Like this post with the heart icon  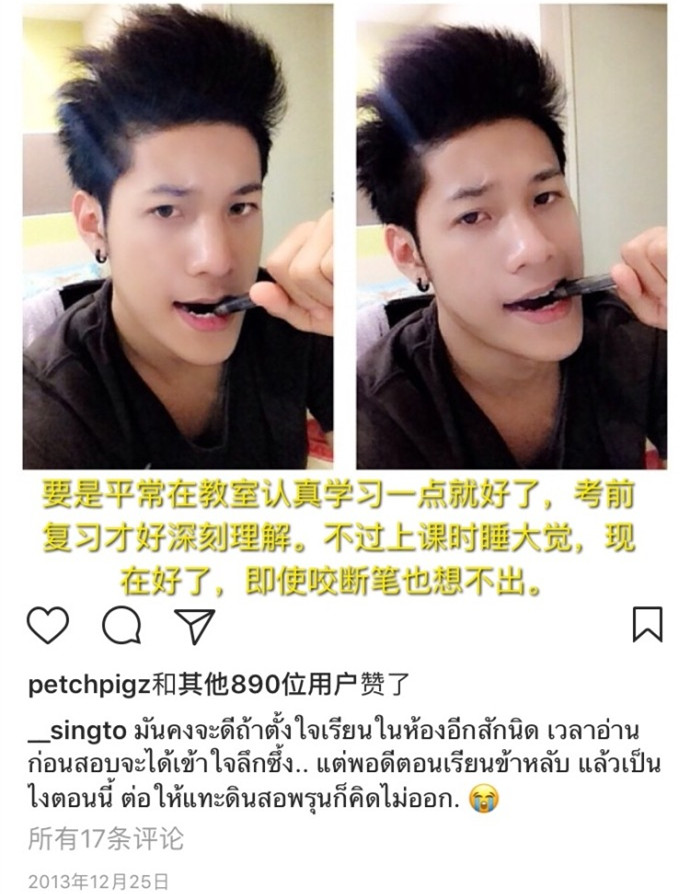47,625
